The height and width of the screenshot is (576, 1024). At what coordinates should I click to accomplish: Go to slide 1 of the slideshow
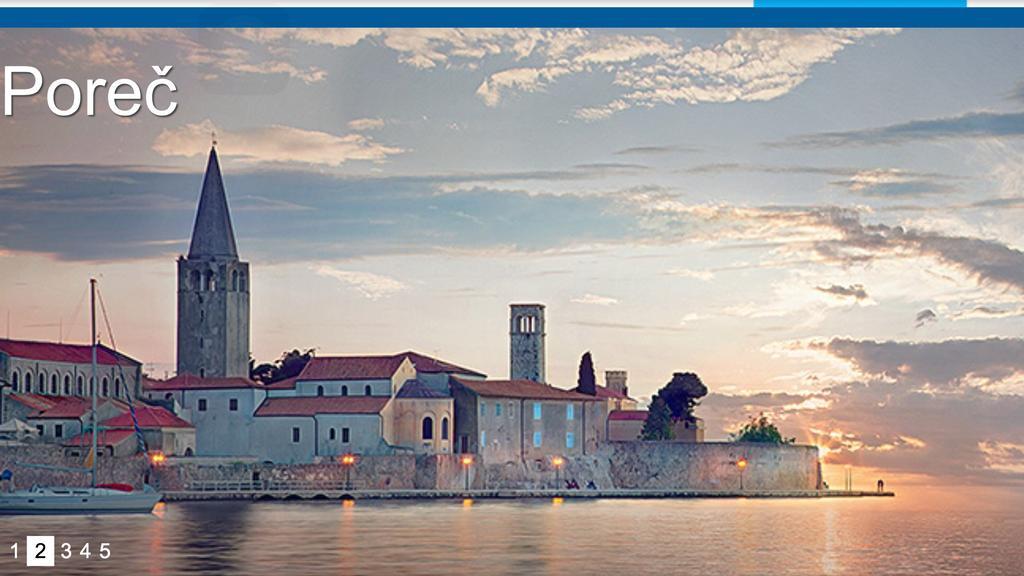click(x=15, y=551)
